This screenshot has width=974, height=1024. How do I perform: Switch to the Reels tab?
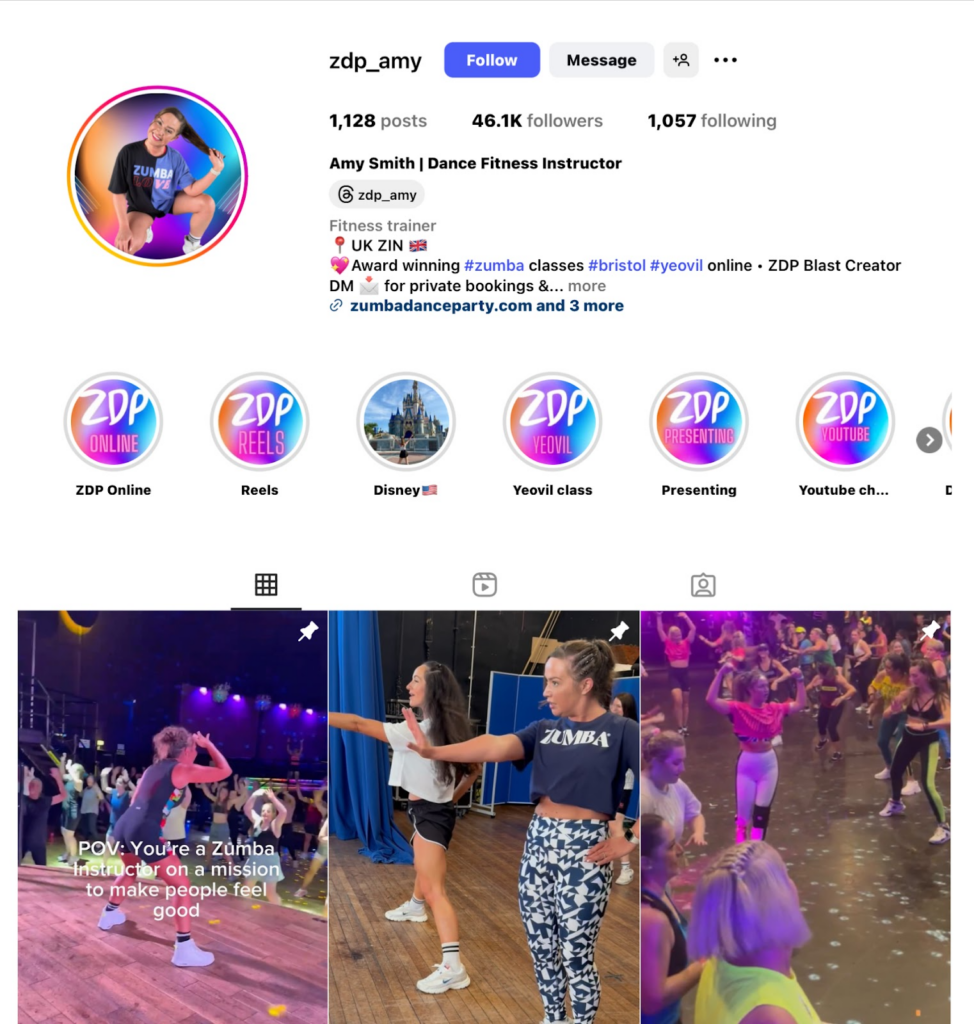click(484, 585)
